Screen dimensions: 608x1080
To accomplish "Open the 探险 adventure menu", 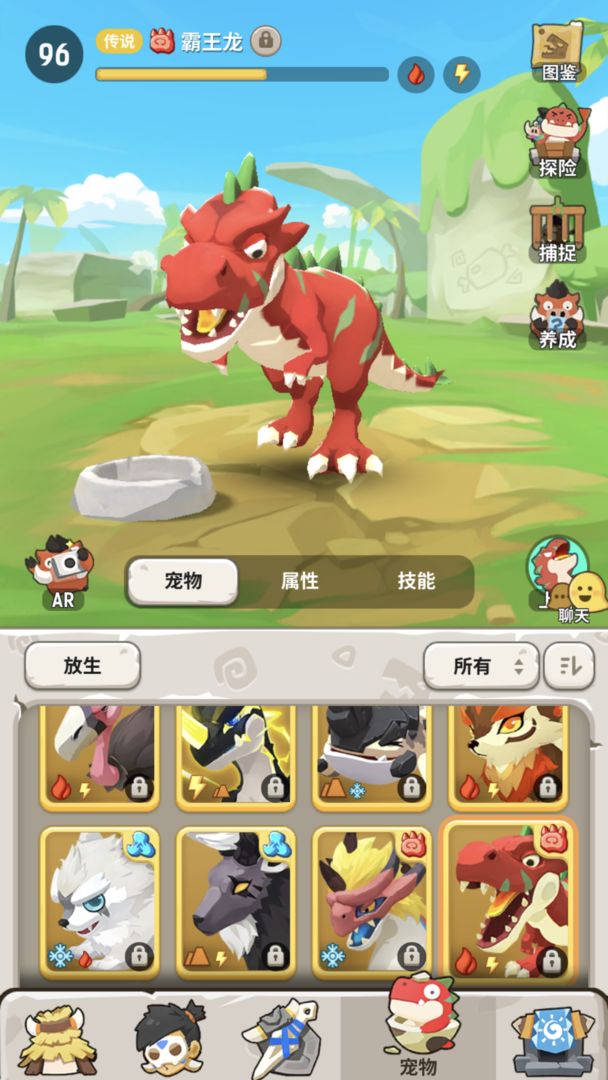I will [x=556, y=142].
